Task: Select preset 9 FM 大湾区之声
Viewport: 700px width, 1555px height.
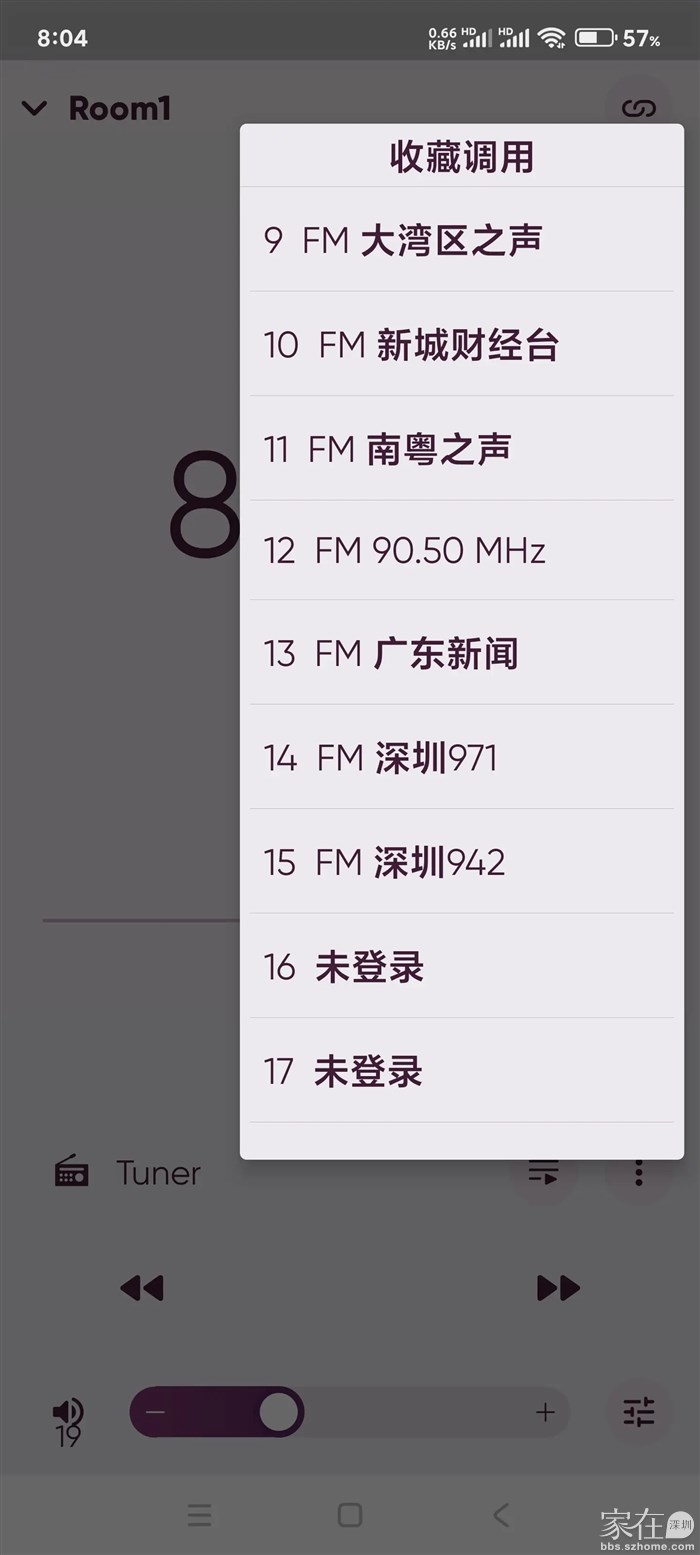Action: [x=461, y=240]
